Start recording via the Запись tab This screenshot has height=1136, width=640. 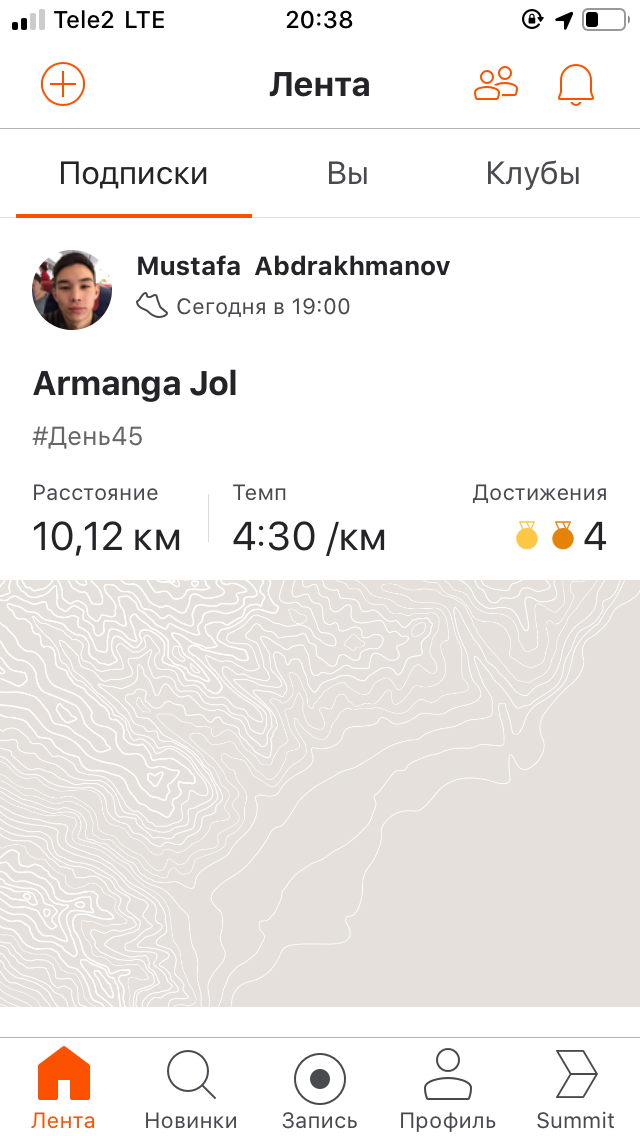pyautogui.click(x=320, y=1087)
